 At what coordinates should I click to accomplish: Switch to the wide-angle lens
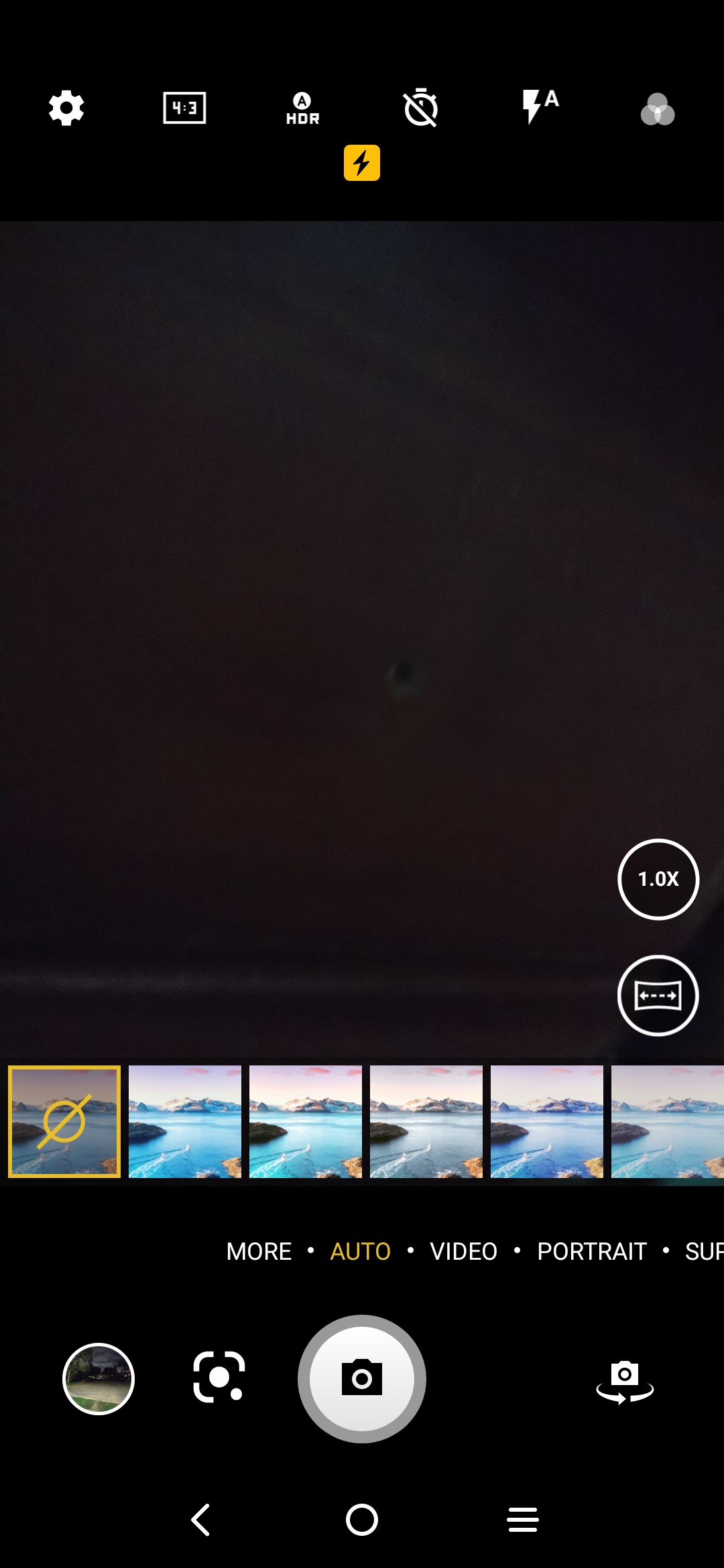point(658,996)
